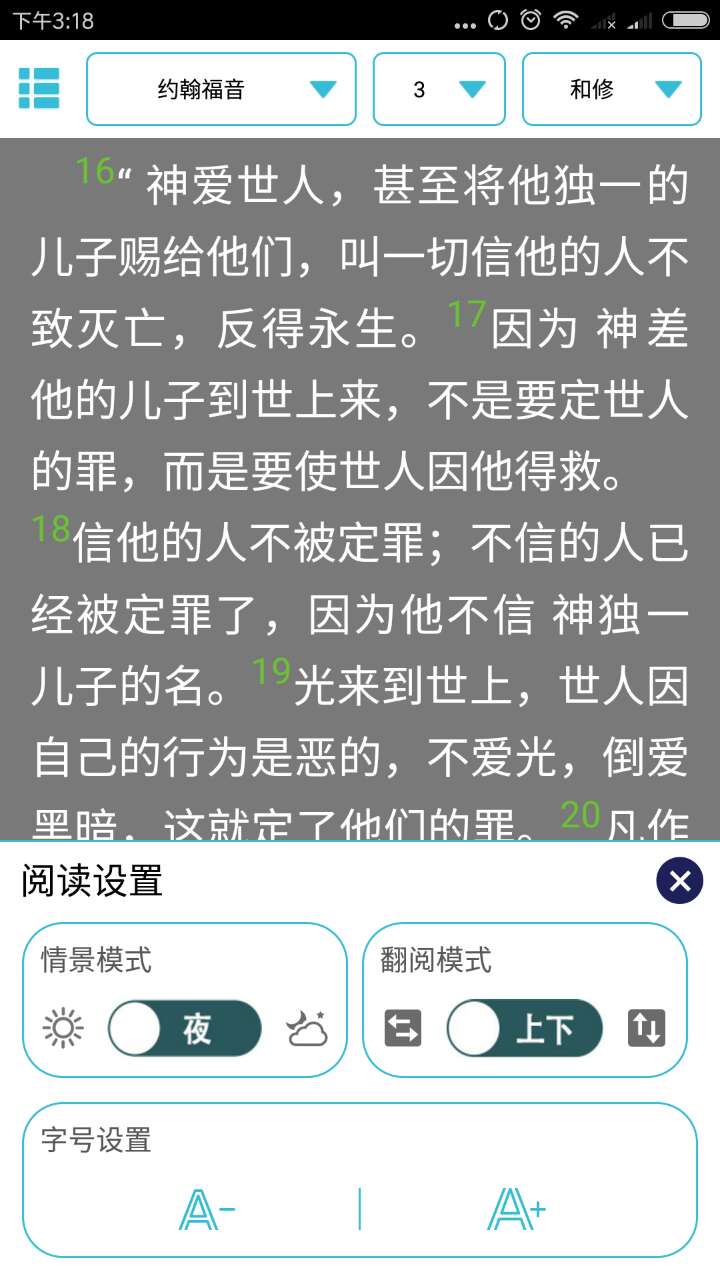Decrease font size with A-
Viewport: 720px width, 1280px height.
[207, 1211]
